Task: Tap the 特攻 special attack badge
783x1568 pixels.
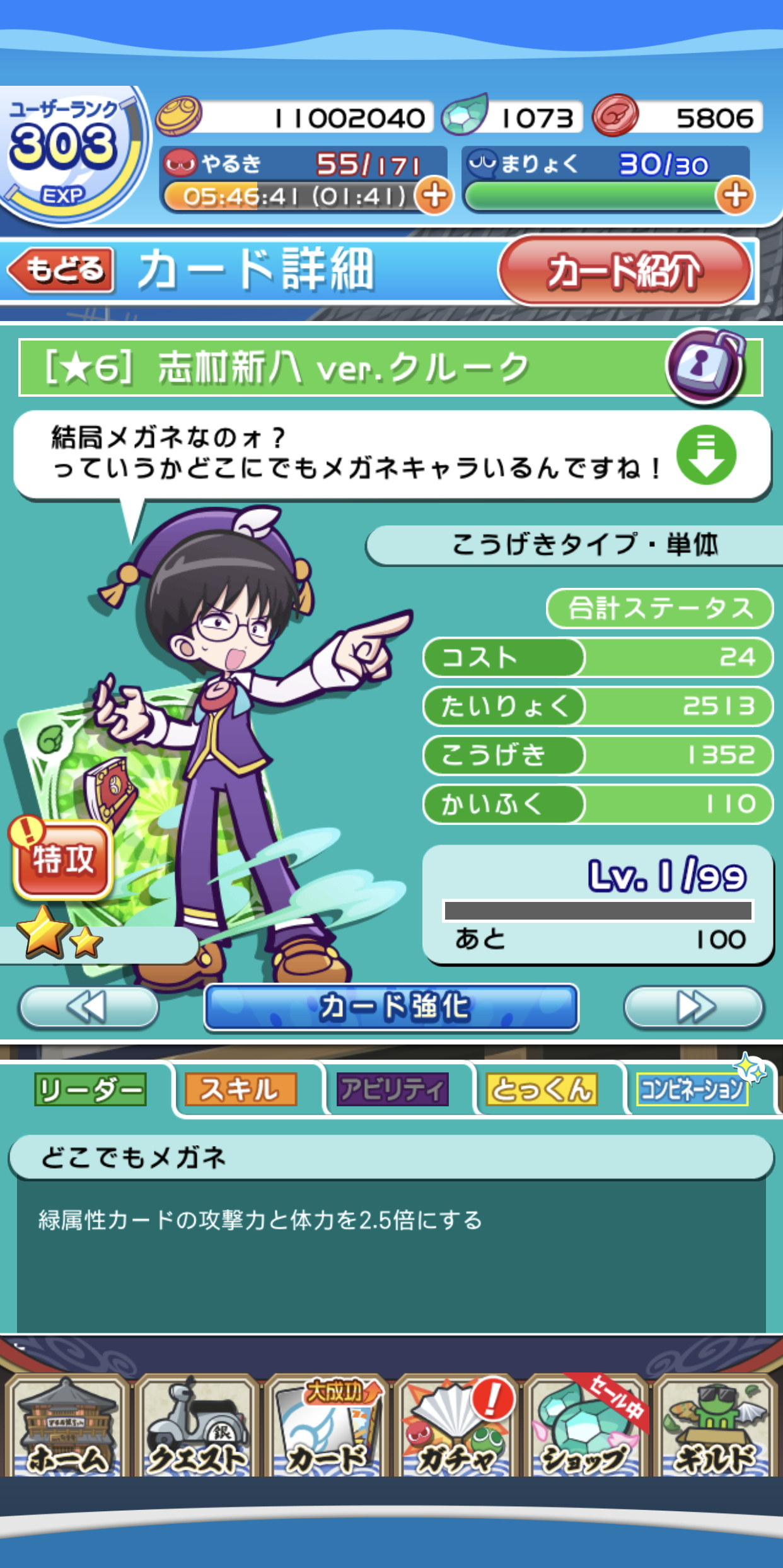Action: 62,859
